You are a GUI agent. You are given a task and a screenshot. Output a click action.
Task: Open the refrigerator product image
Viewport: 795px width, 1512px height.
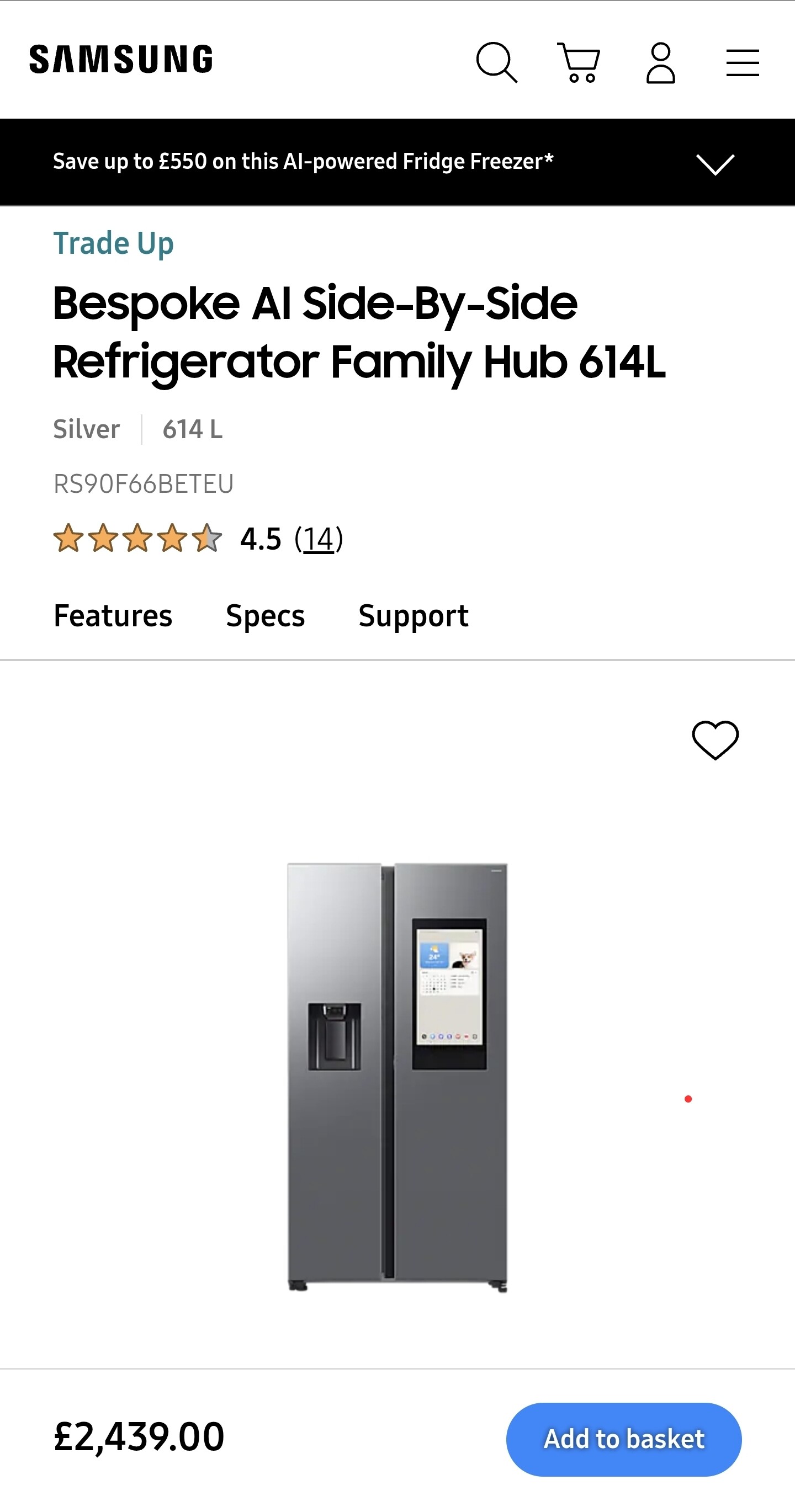[397, 1077]
